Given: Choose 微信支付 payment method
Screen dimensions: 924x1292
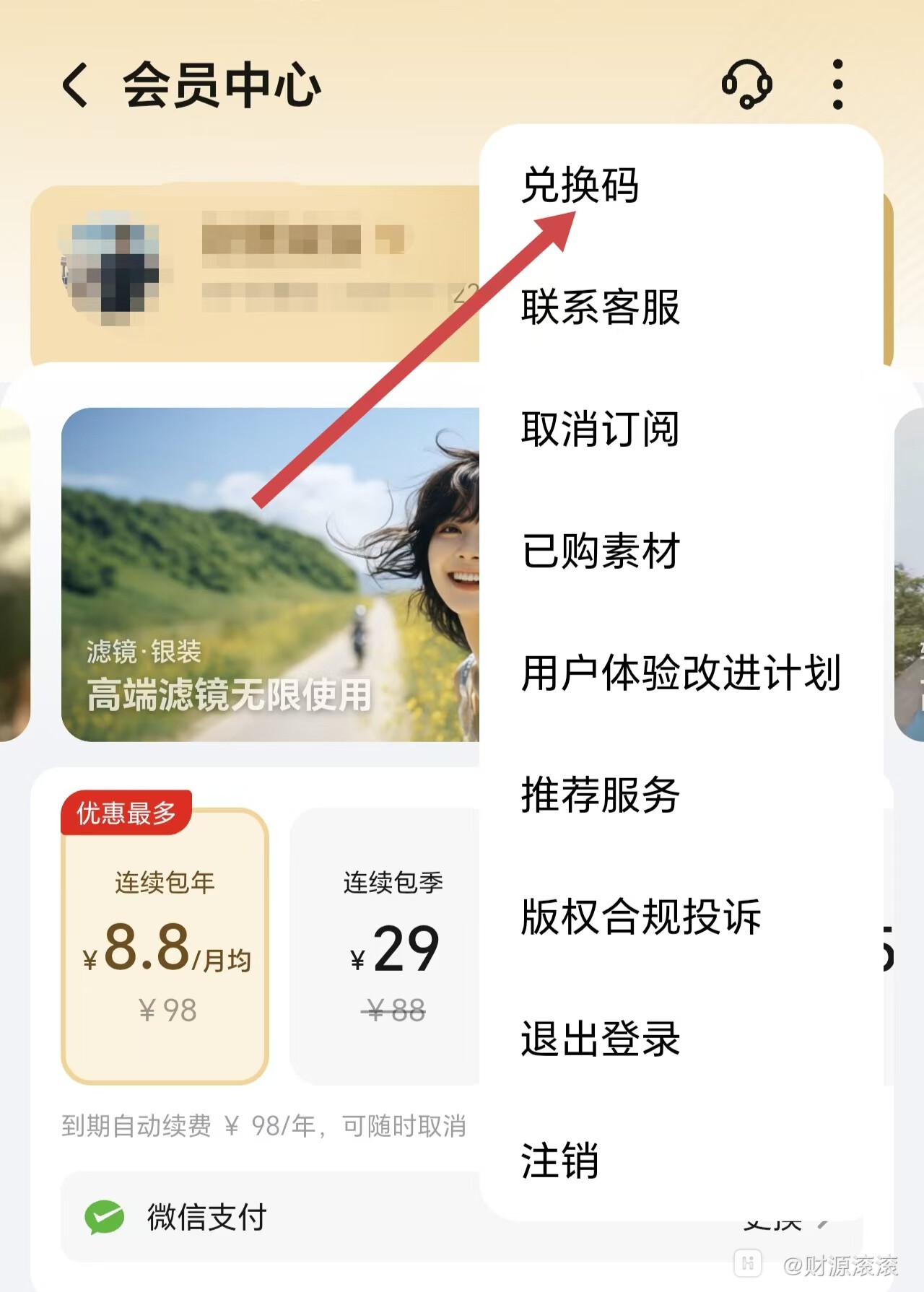Looking at the screenshot, I should 206,1218.
